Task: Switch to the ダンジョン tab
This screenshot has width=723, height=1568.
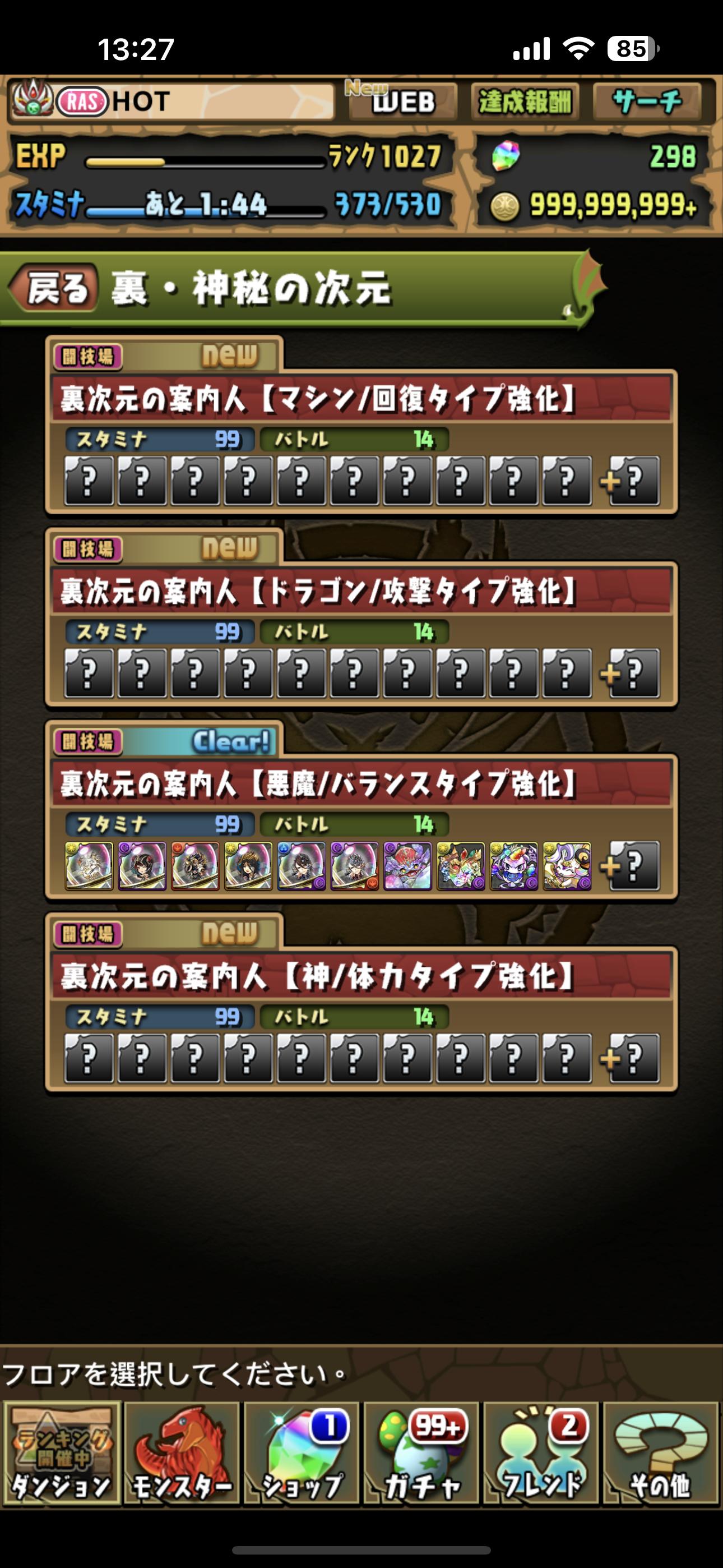Action: [x=61, y=1454]
